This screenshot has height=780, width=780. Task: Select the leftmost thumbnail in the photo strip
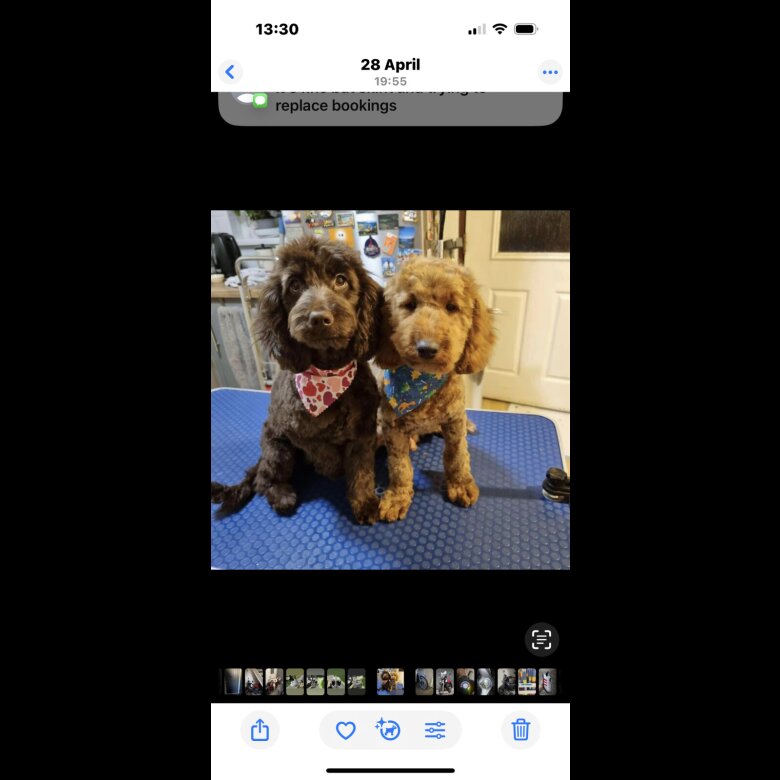(x=233, y=682)
